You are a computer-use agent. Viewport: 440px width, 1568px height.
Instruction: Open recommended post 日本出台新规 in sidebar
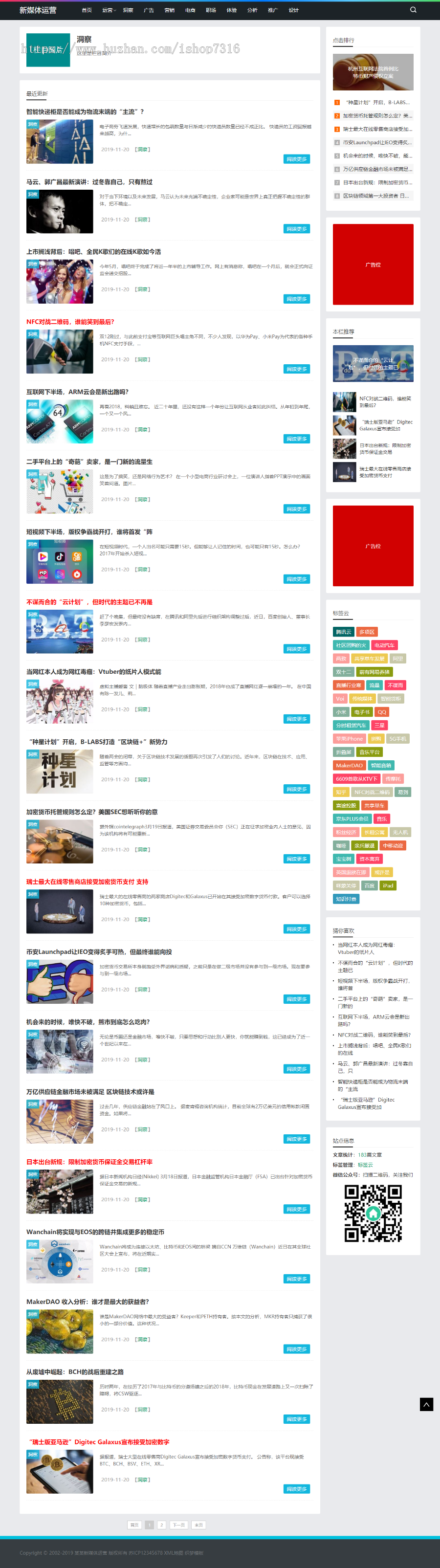coord(384,449)
